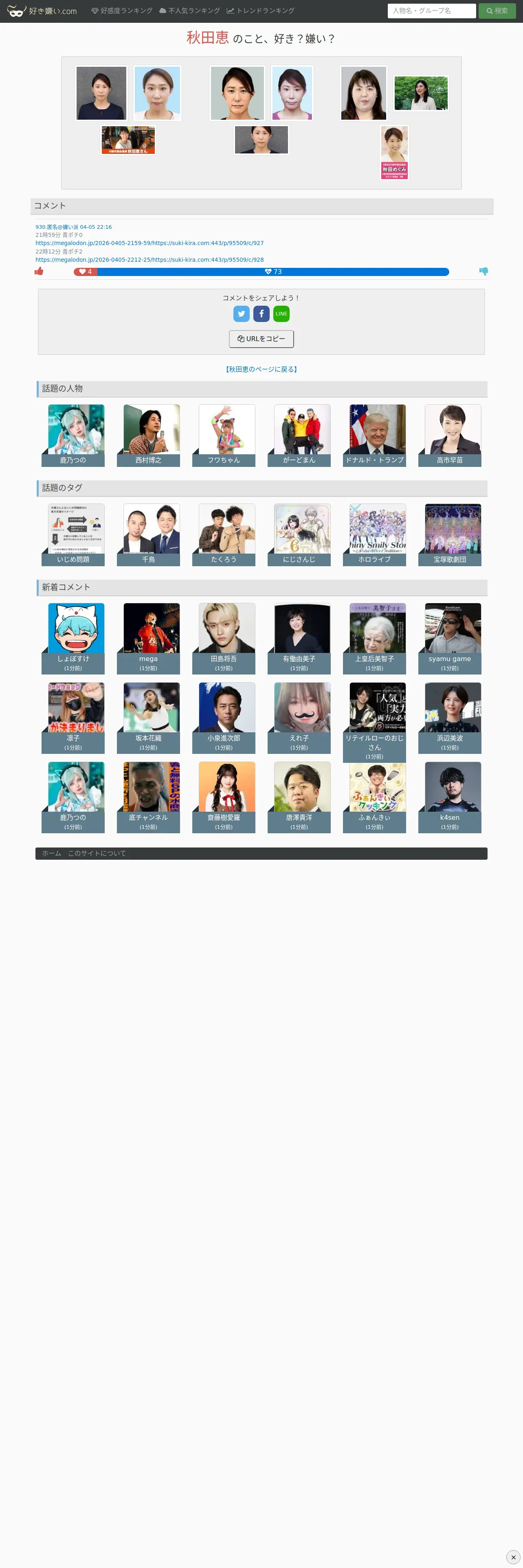523x1568 pixels.
Task: Go back via 秋田恵のページに戻る link
Action: point(261,370)
